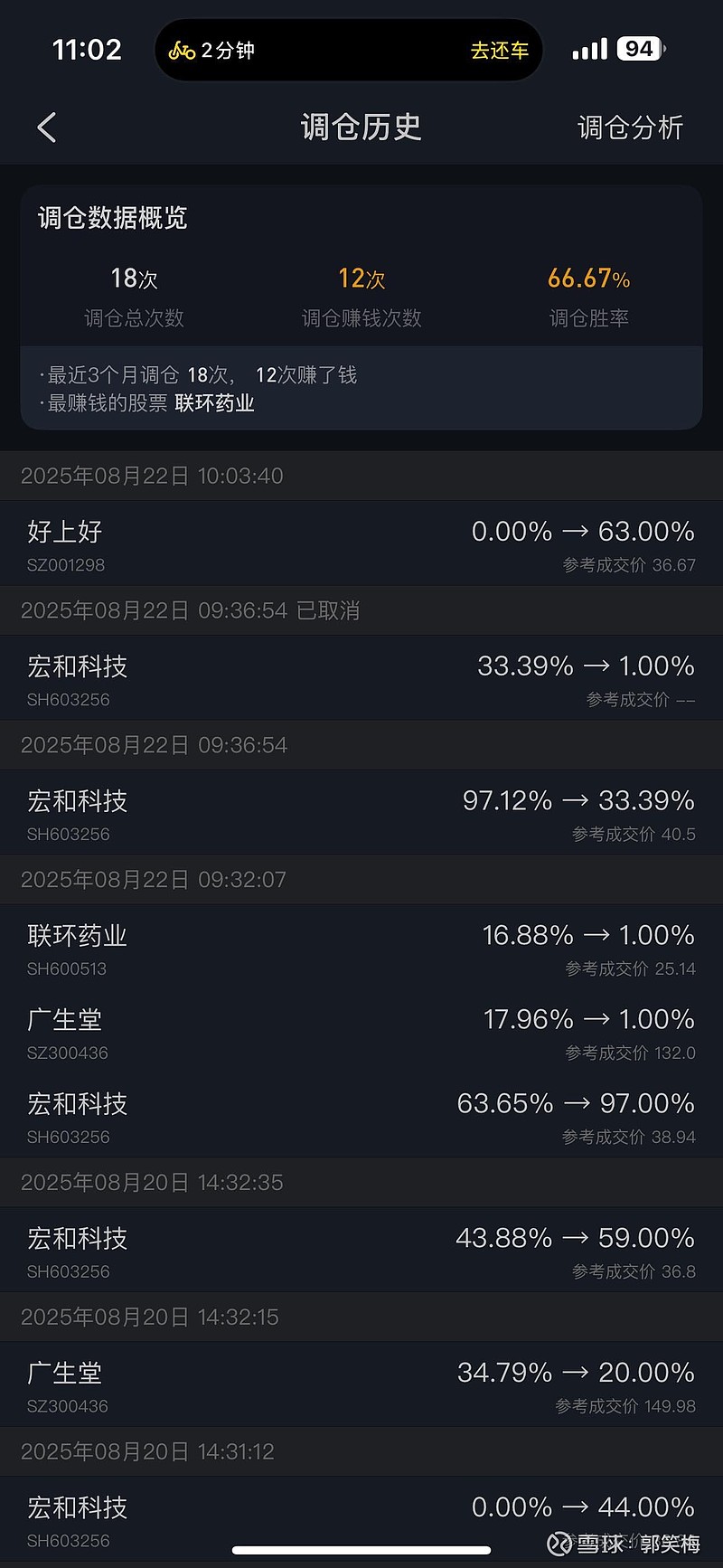
Task: Open 广生堂 row with 34.79% to 20.00%
Action: 361,1385
